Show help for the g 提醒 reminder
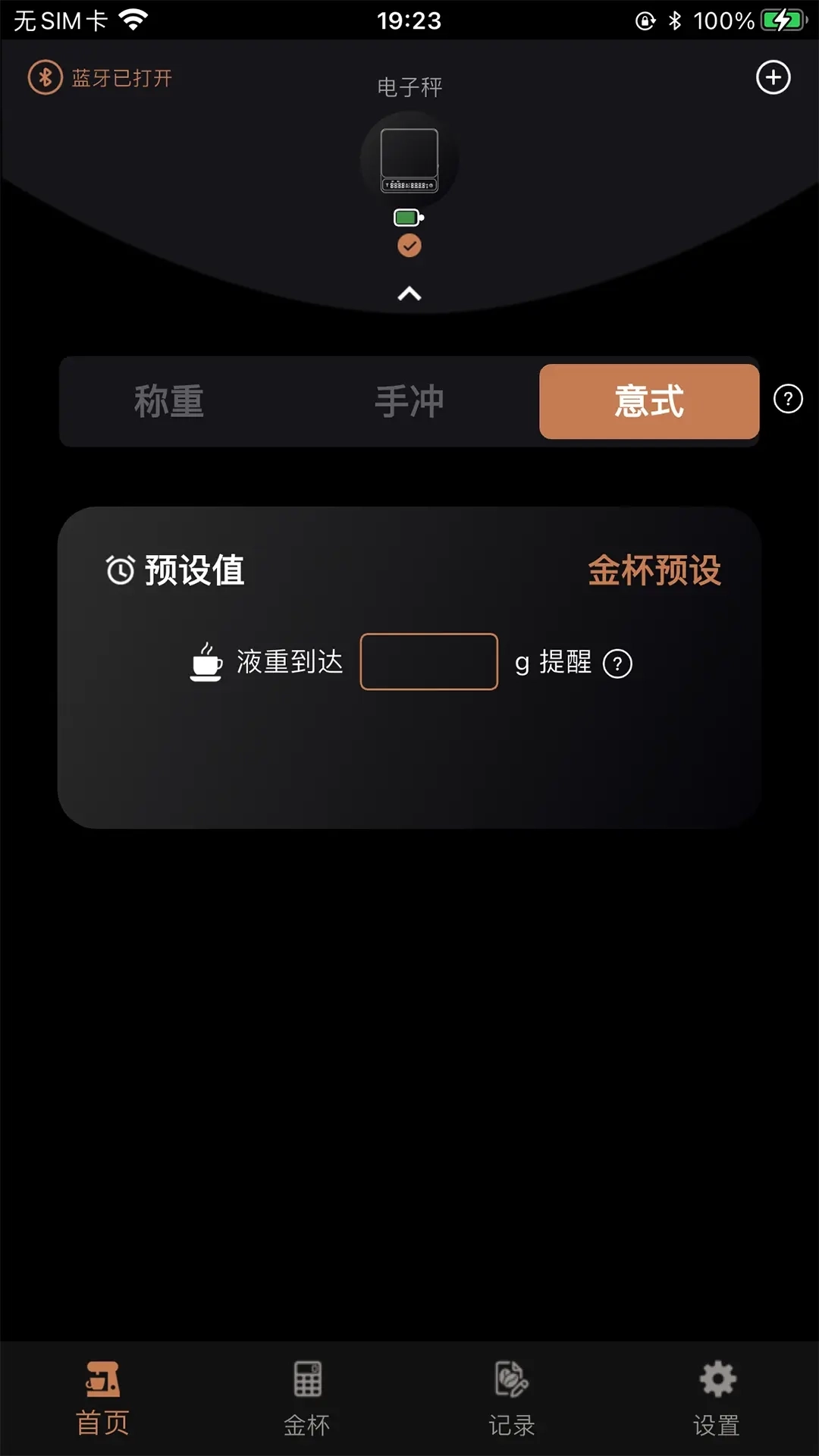 (x=617, y=664)
